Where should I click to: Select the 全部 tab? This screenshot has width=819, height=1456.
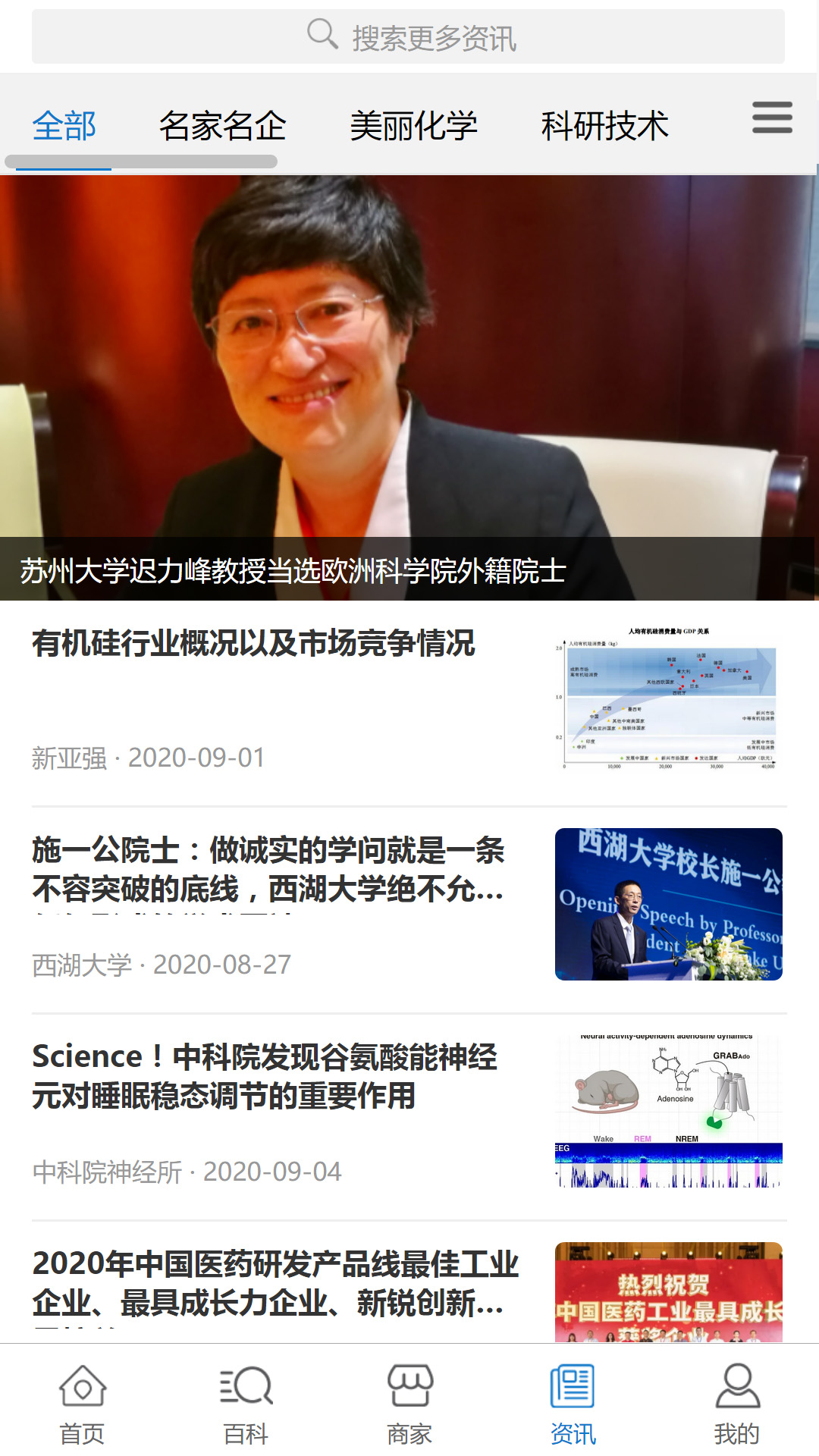[x=65, y=126]
